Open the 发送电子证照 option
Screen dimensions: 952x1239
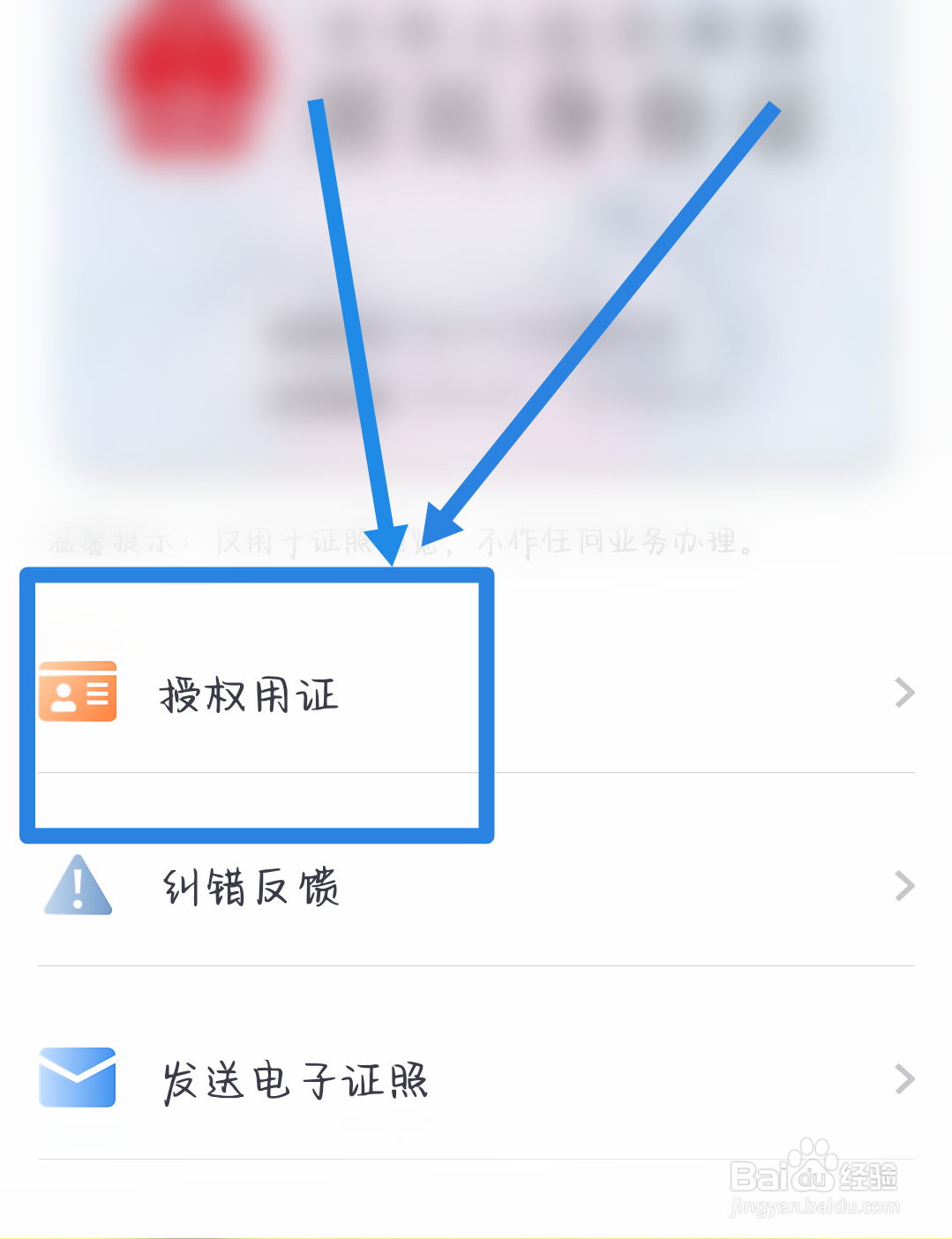tap(296, 1078)
